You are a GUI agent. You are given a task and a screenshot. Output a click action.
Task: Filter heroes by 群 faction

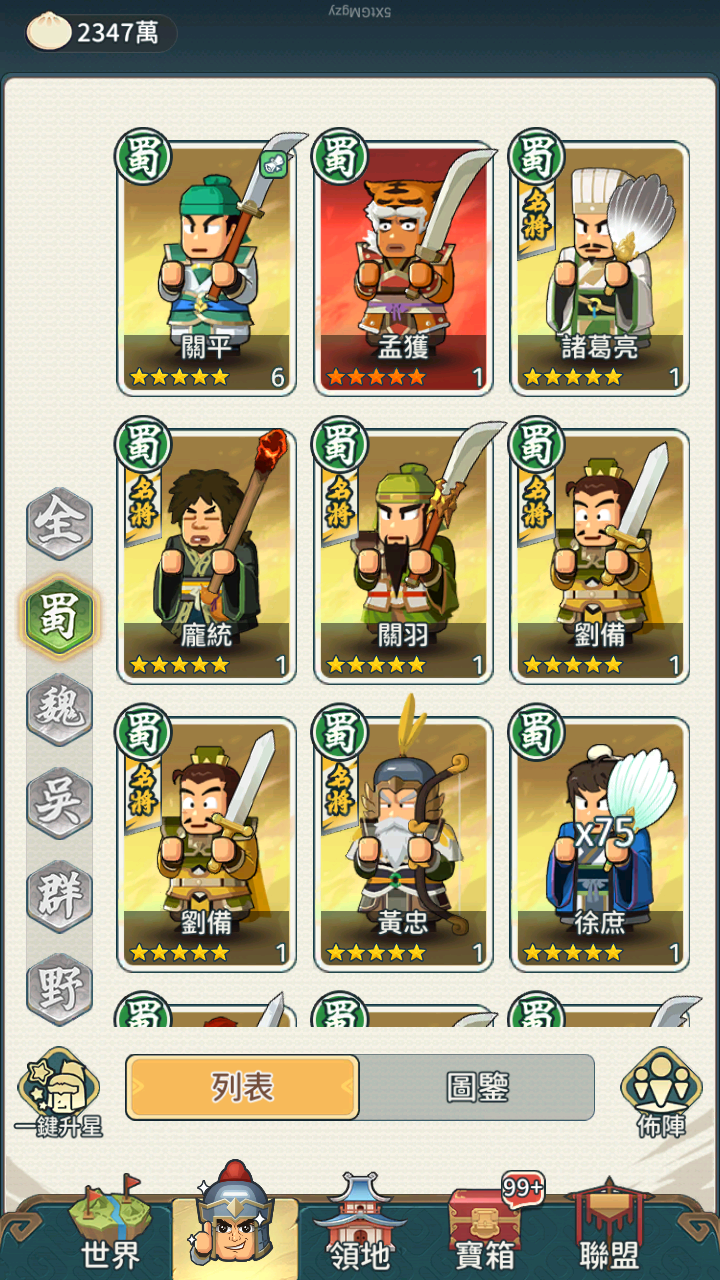(60, 894)
